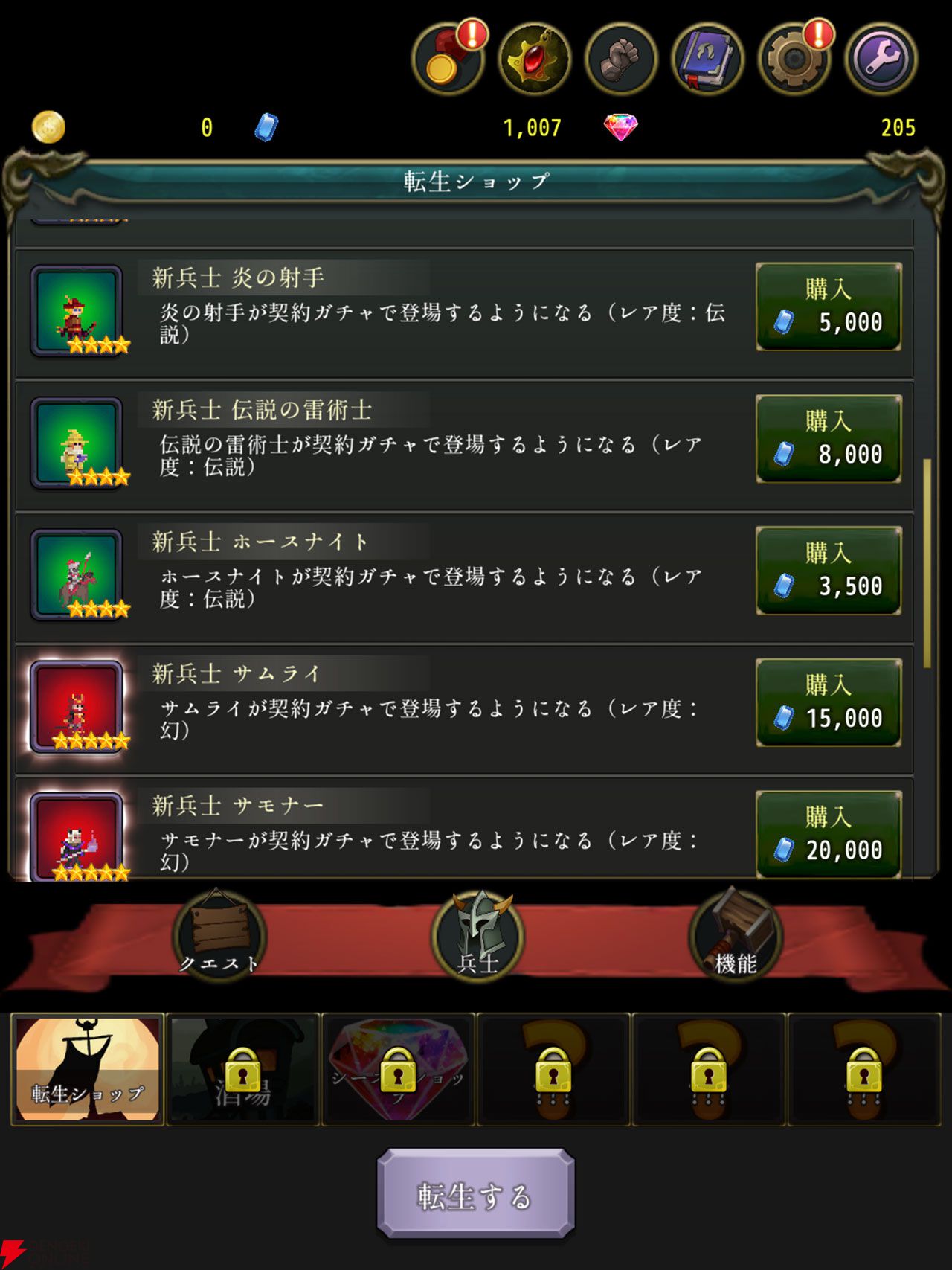This screenshot has height=1270, width=952.
Task: Tap the fist gauntlet icon
Action: [621, 60]
